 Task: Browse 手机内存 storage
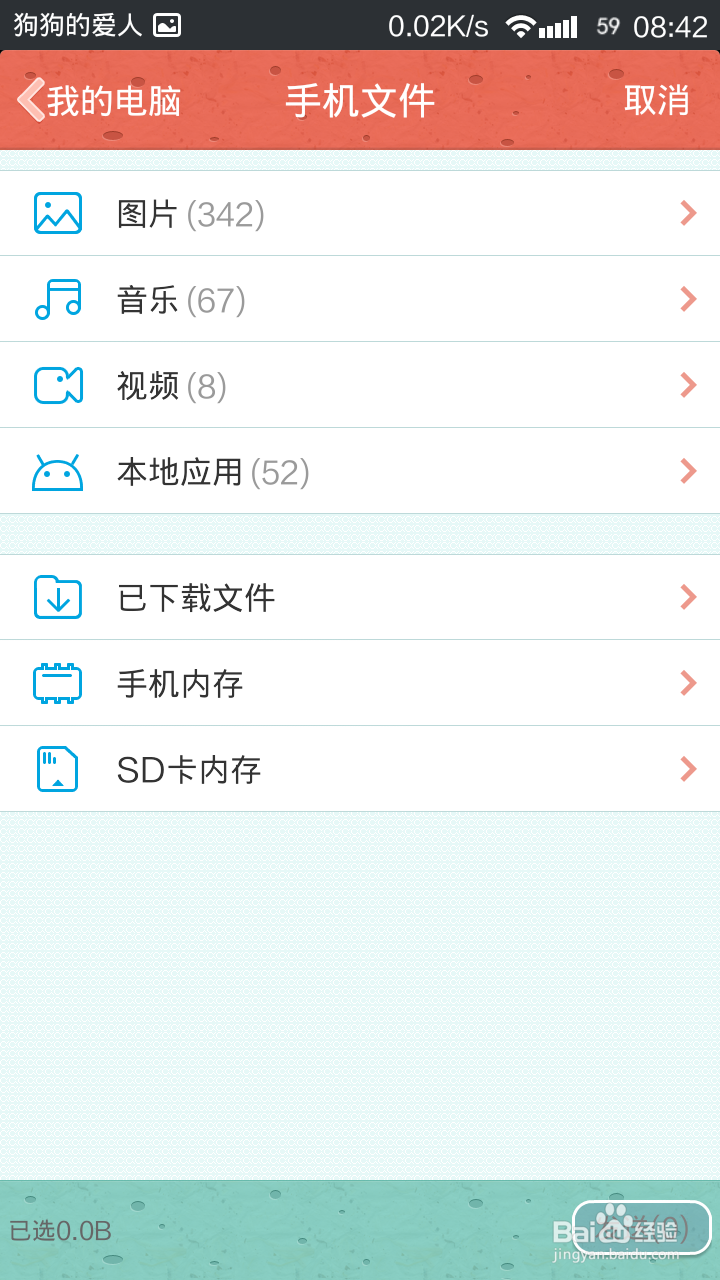click(360, 683)
